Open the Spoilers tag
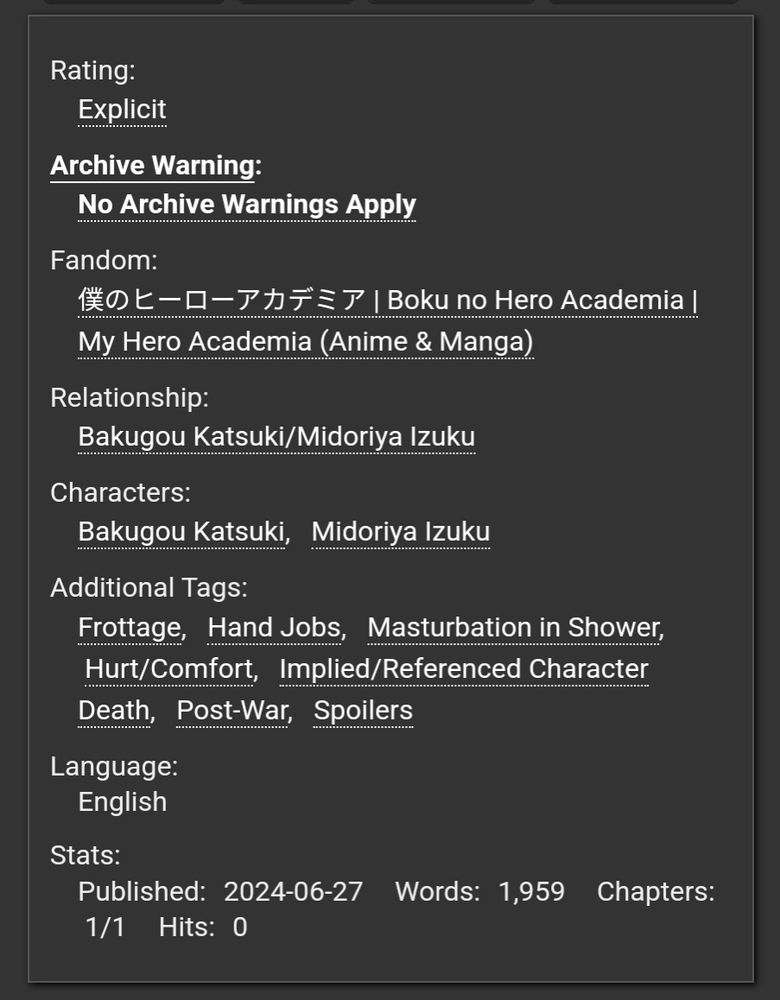The height and width of the screenshot is (1000, 780). (x=364, y=710)
